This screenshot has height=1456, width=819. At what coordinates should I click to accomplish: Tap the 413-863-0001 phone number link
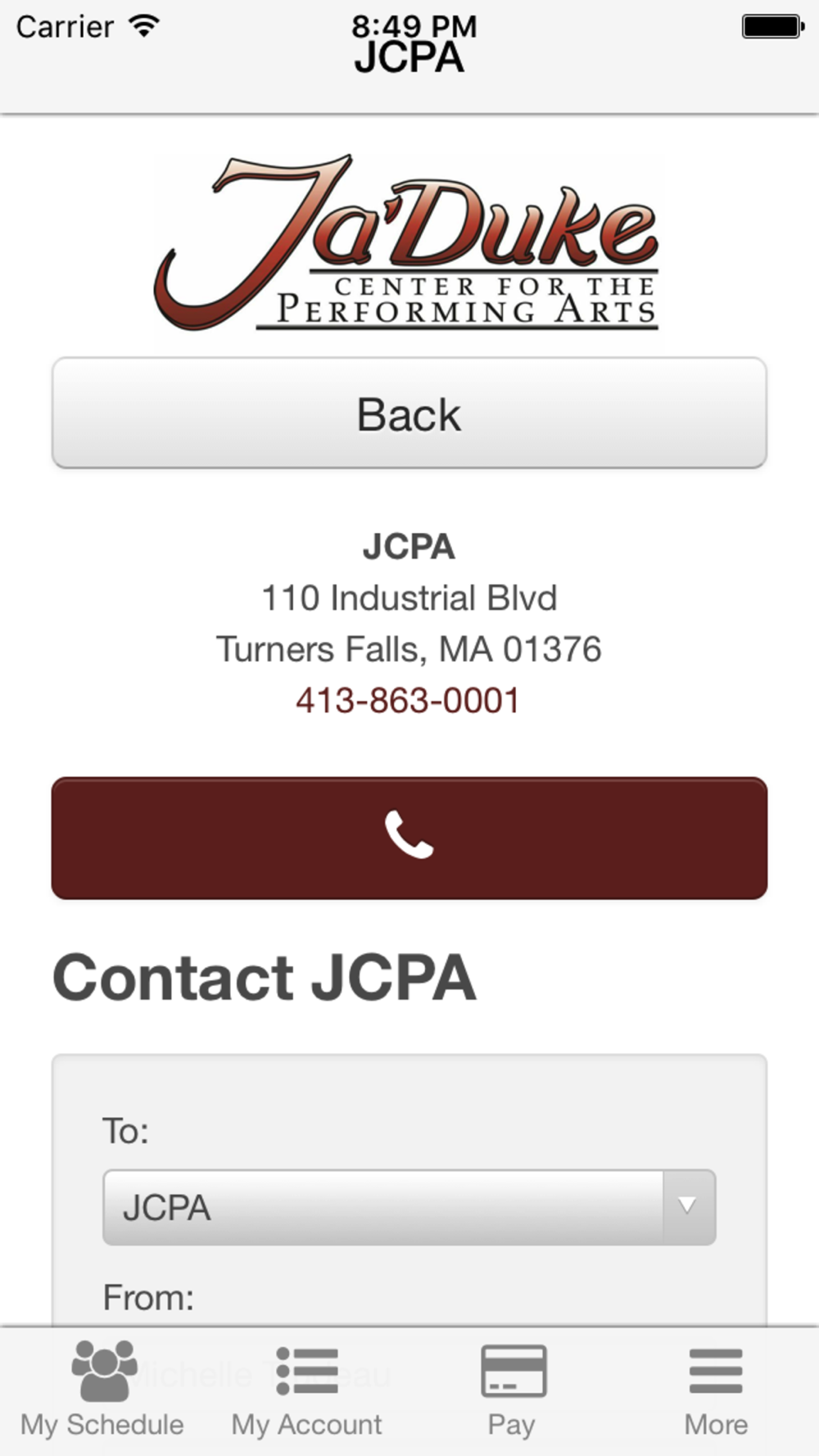click(408, 701)
